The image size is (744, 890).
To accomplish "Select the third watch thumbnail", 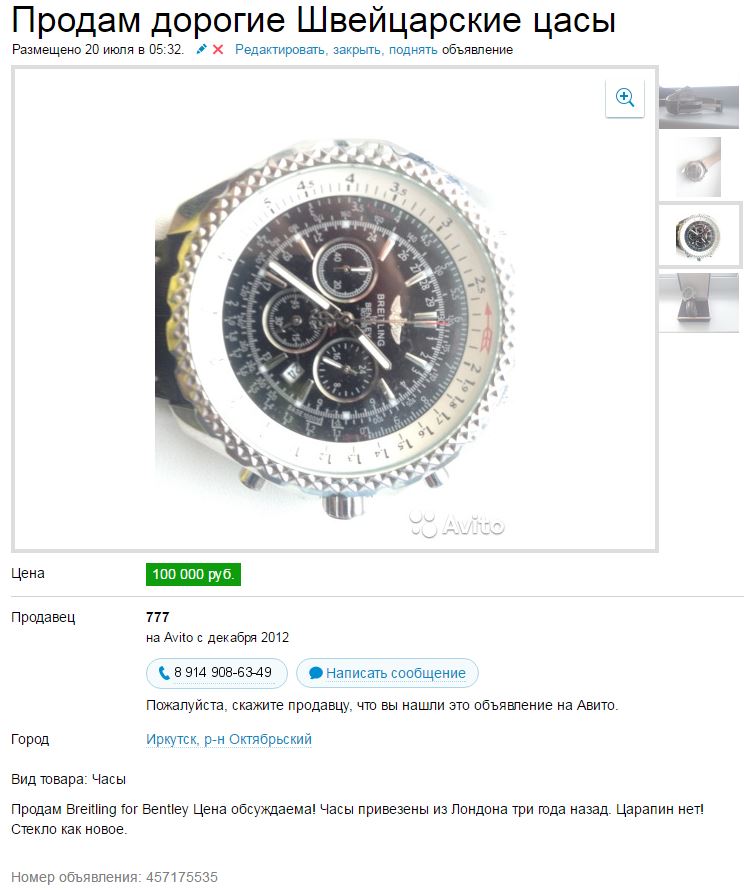I will [699, 235].
